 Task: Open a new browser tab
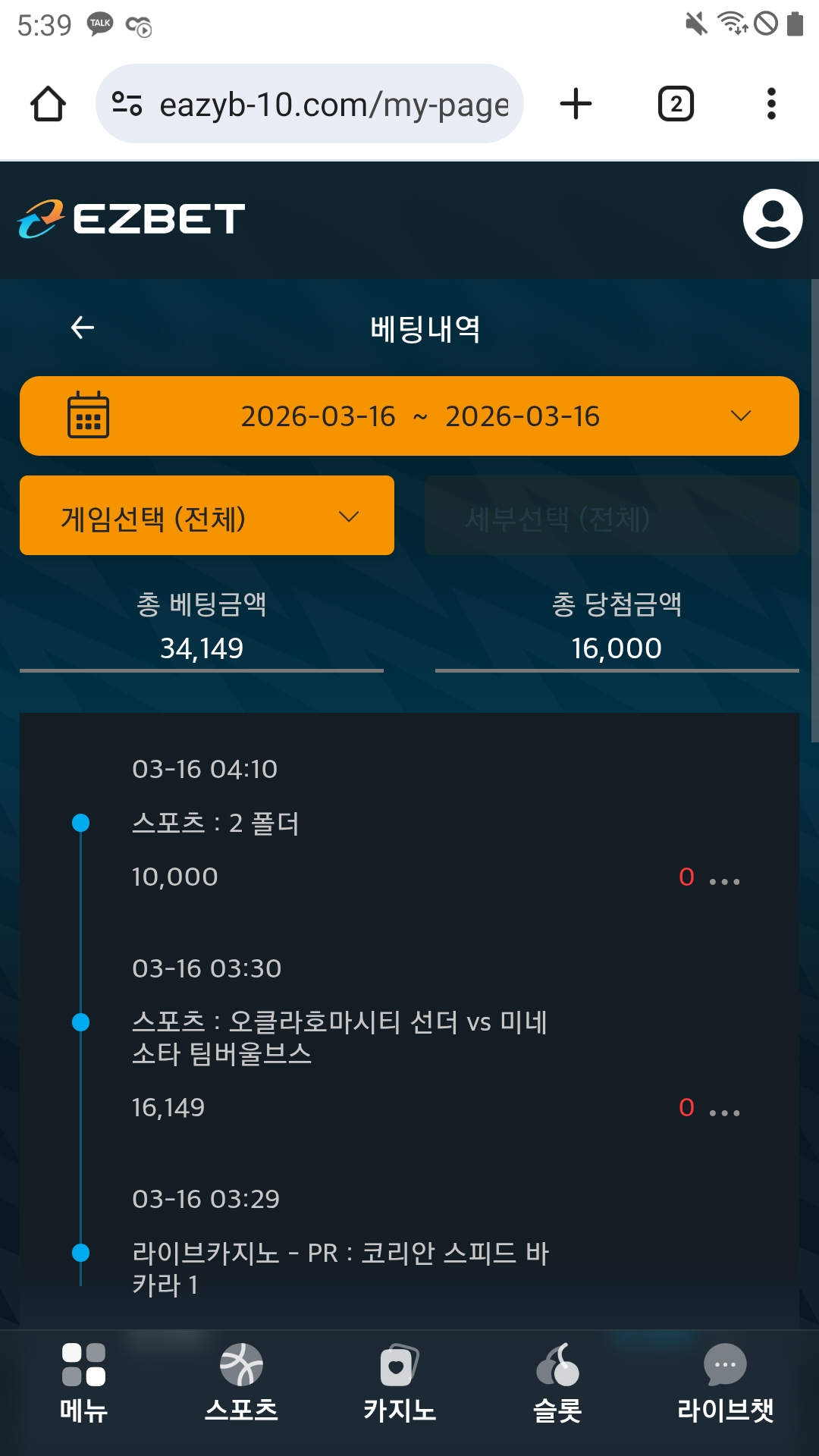tap(576, 104)
